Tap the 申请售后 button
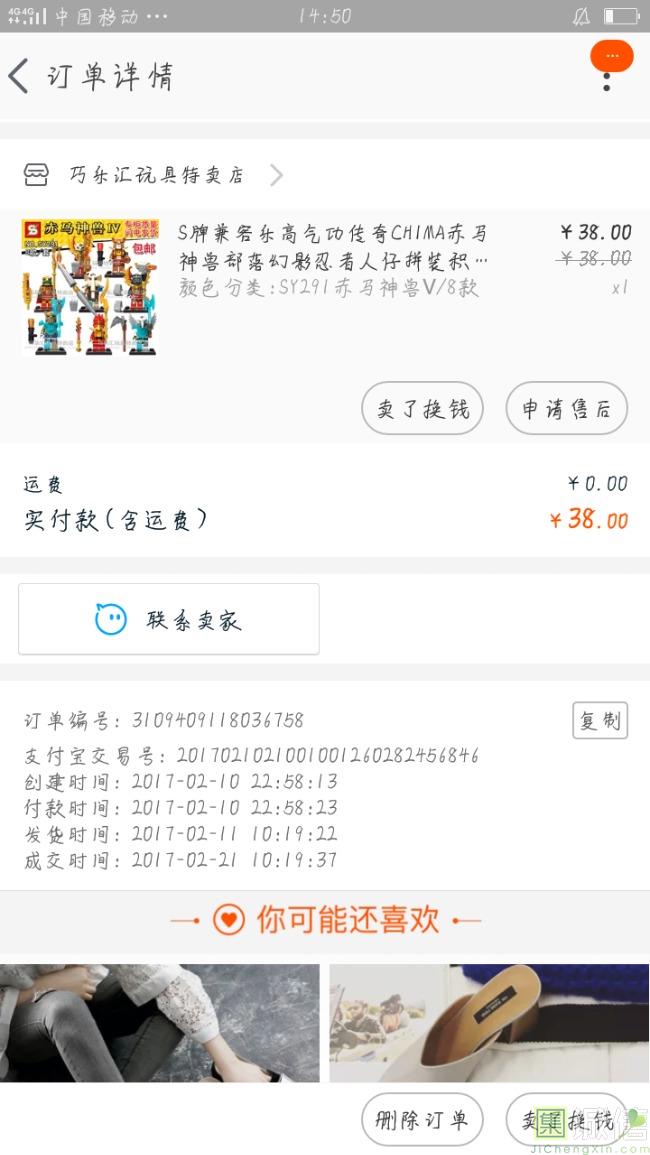The width and height of the screenshot is (650, 1155). [566, 408]
